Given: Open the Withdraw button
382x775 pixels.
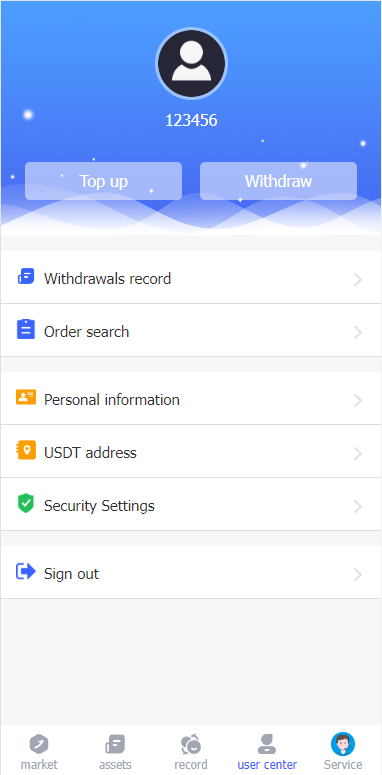Looking at the screenshot, I should tap(278, 181).
